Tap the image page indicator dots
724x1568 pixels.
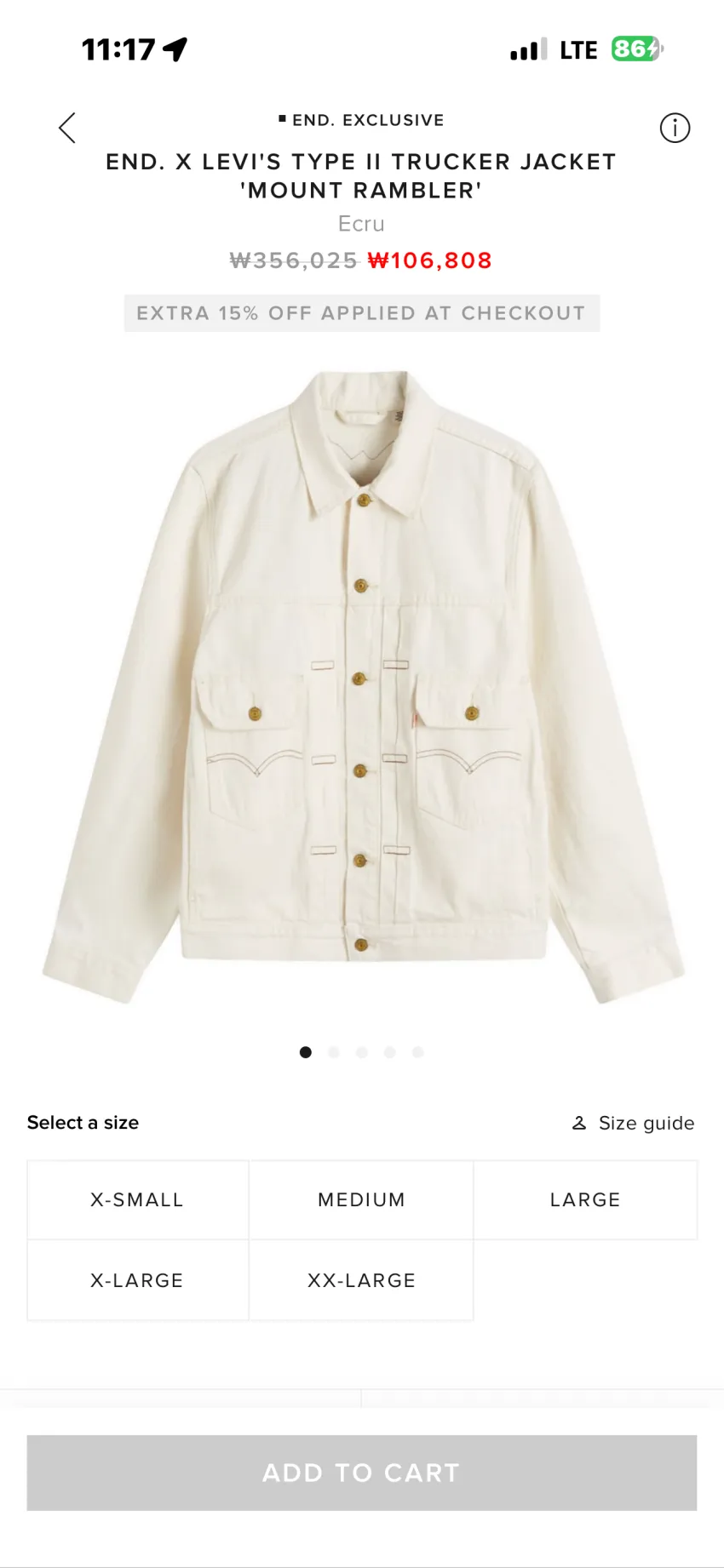coord(362,1052)
